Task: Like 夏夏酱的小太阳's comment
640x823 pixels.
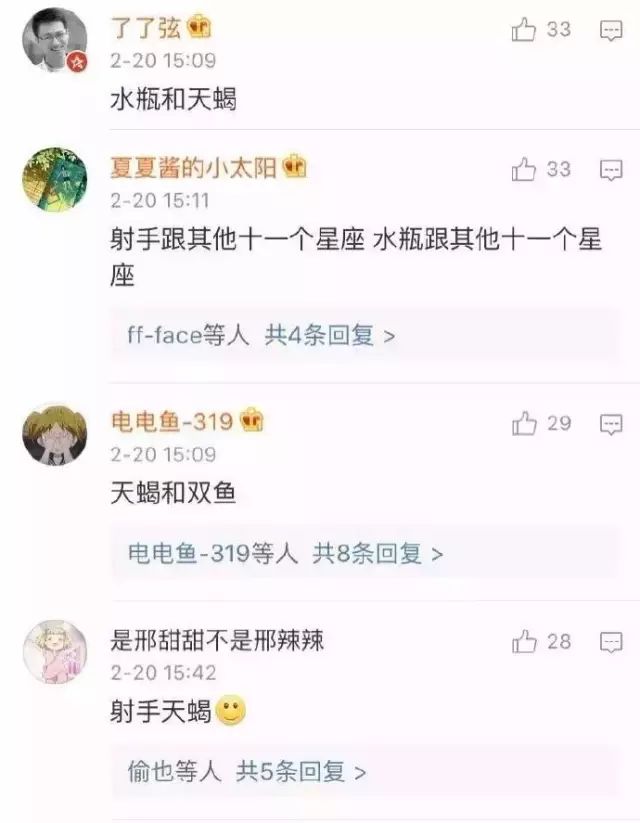Action: 526,170
